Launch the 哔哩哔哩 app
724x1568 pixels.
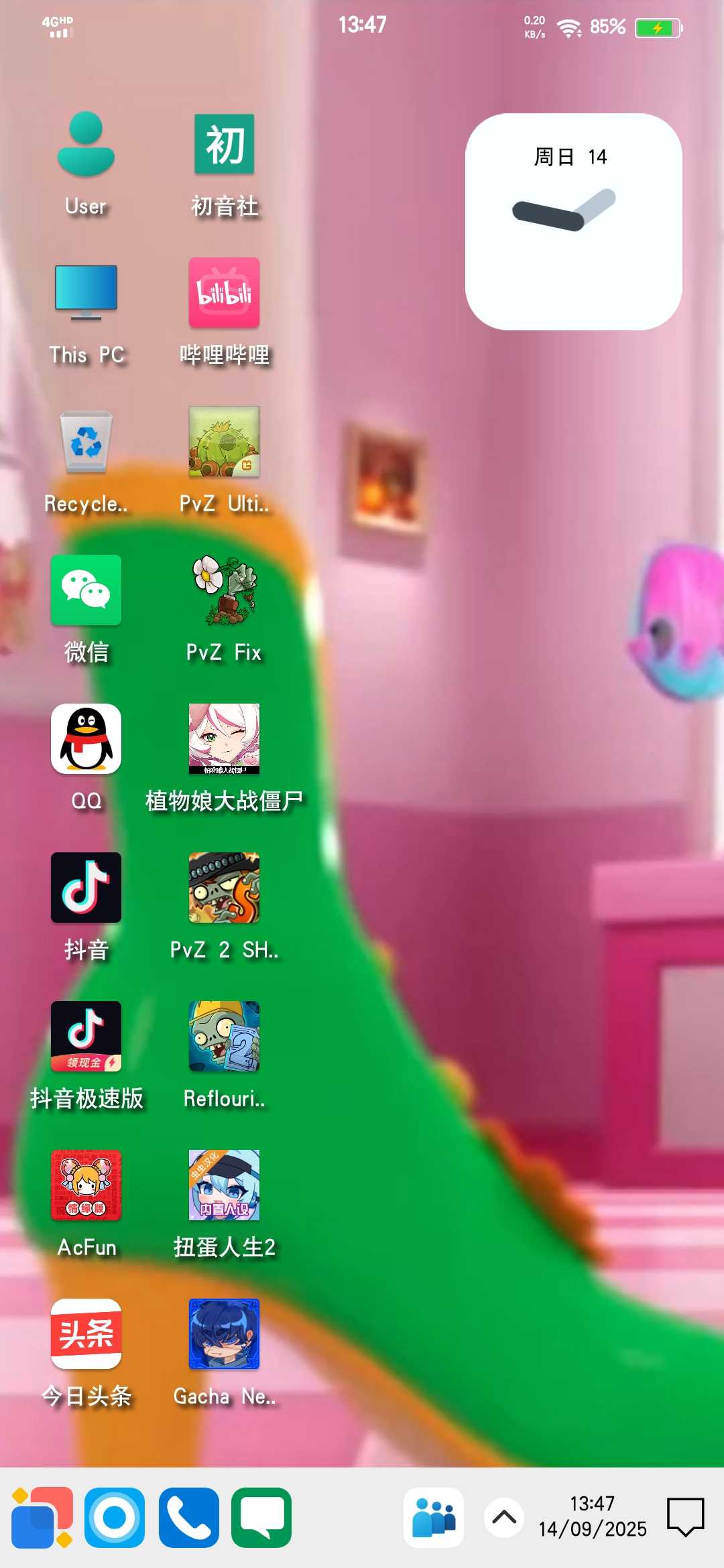point(224,293)
